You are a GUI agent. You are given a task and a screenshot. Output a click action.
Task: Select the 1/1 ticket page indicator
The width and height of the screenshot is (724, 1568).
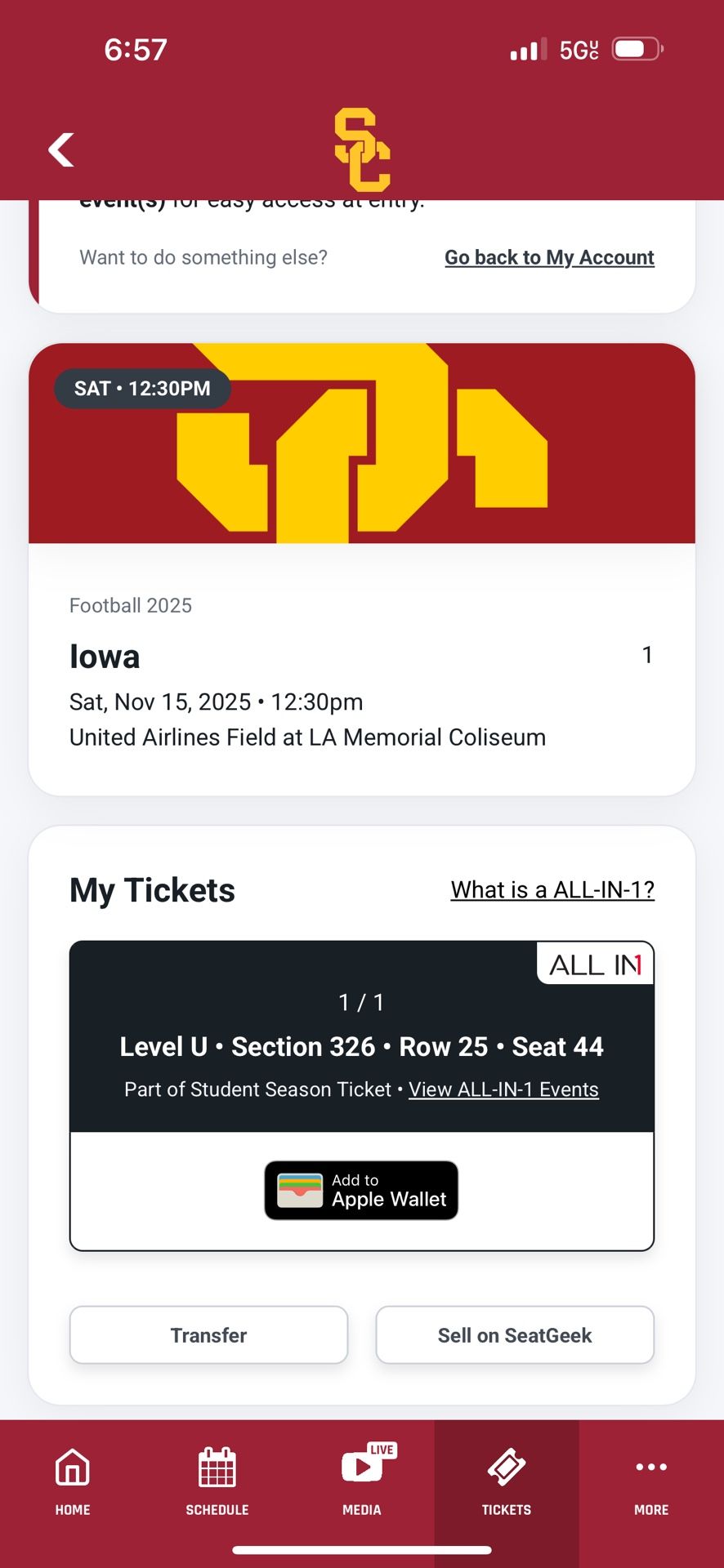pos(360,1002)
